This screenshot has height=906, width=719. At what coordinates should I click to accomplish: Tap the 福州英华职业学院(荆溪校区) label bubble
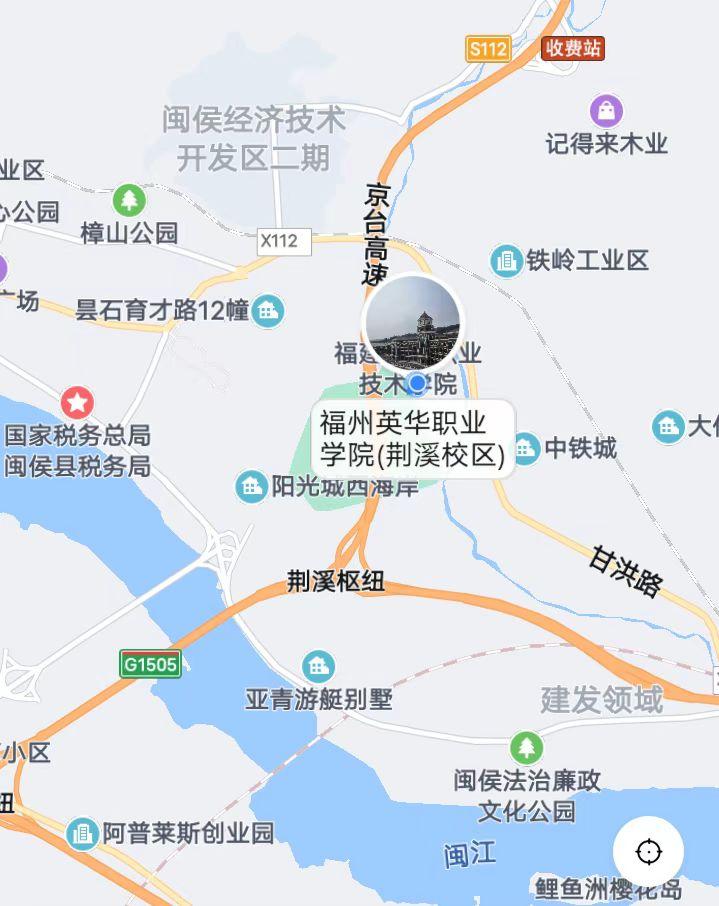(x=413, y=437)
